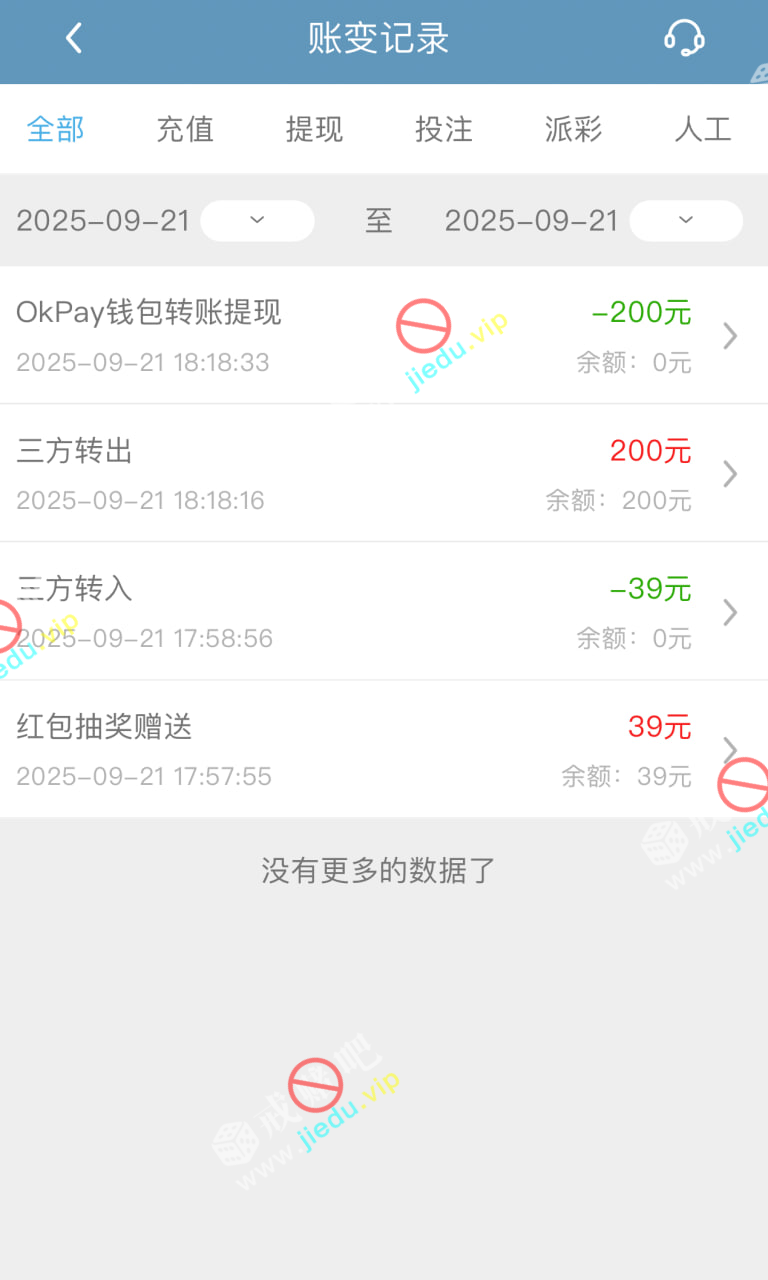Open the OkPay钱包转账提现 record

[384, 335]
